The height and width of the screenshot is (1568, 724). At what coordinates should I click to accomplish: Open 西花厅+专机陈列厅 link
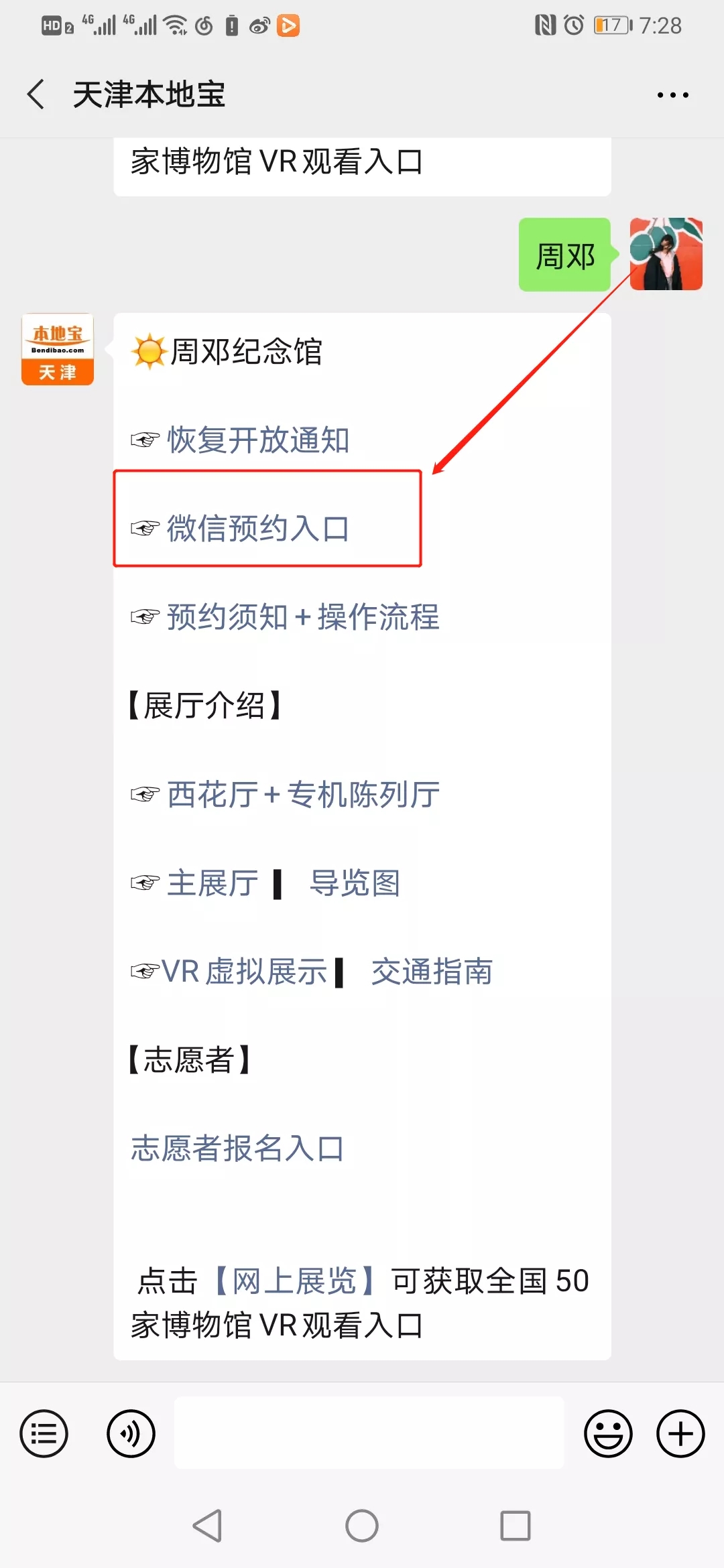[x=303, y=795]
